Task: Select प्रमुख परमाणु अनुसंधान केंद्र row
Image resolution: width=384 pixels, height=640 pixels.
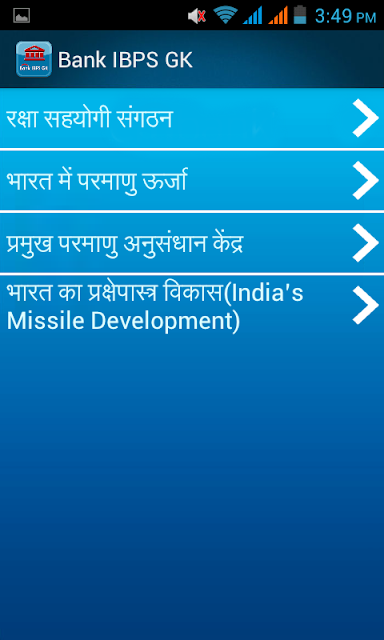Action: (192, 243)
